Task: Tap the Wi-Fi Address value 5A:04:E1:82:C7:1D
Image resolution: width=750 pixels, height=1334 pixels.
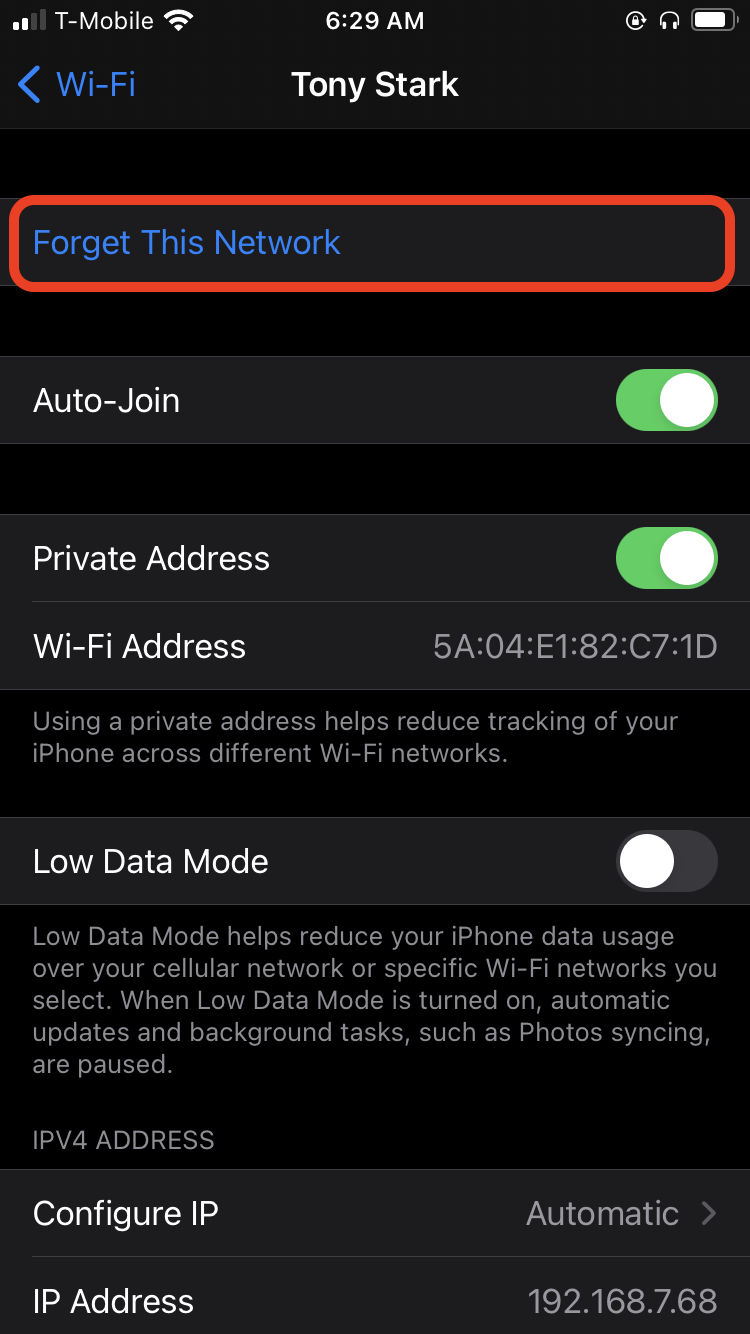Action: click(x=575, y=646)
